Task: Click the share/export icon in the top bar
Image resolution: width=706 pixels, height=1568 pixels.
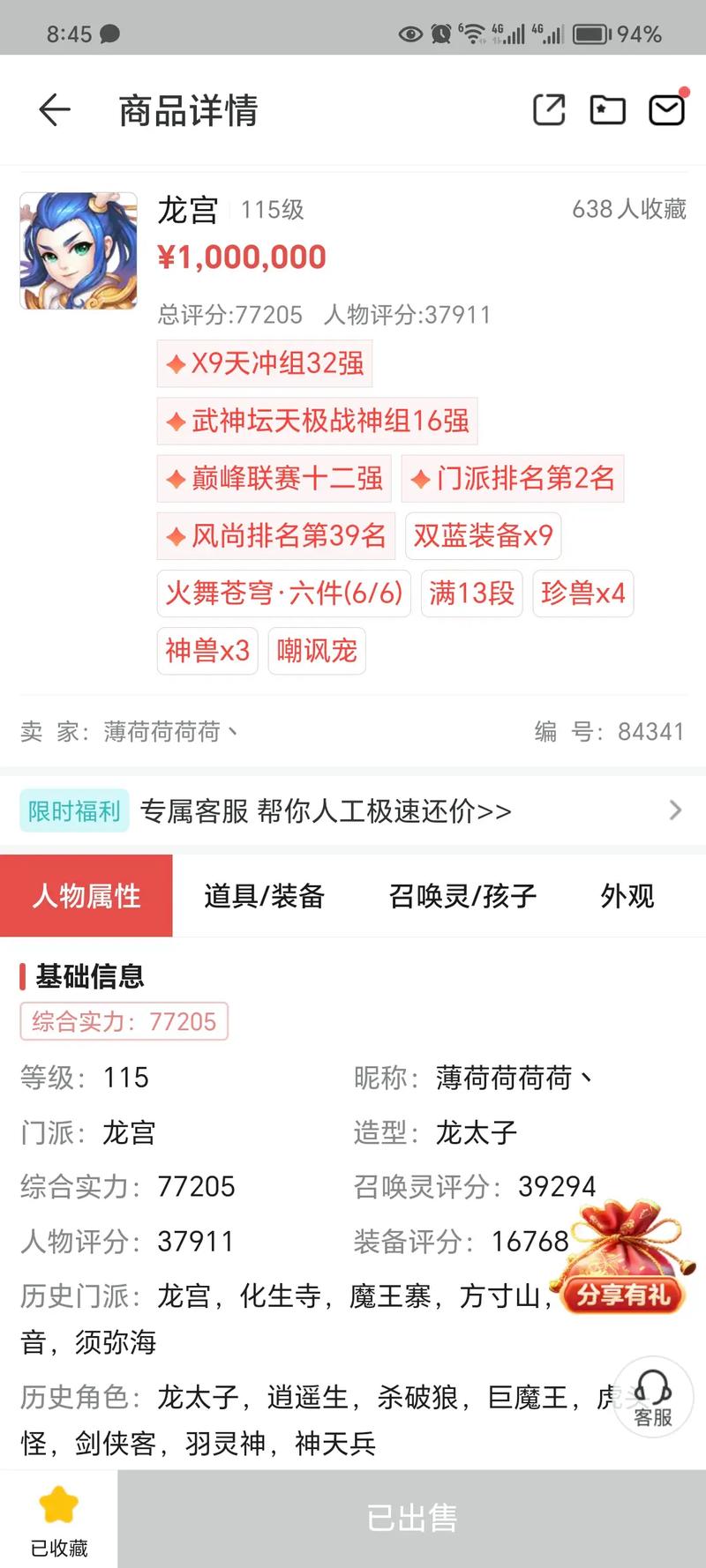Action: [x=549, y=109]
